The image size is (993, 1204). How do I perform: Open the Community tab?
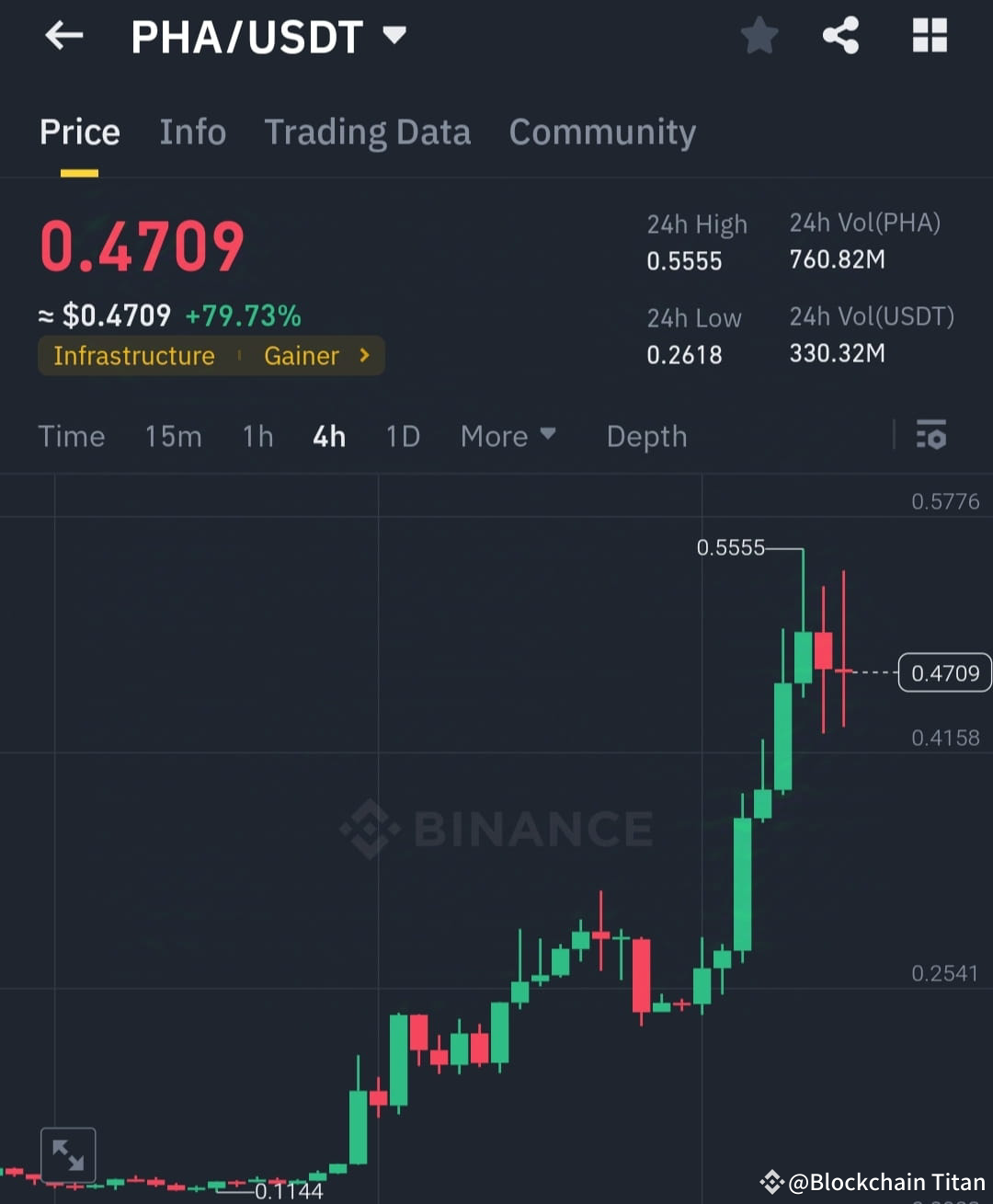click(602, 132)
